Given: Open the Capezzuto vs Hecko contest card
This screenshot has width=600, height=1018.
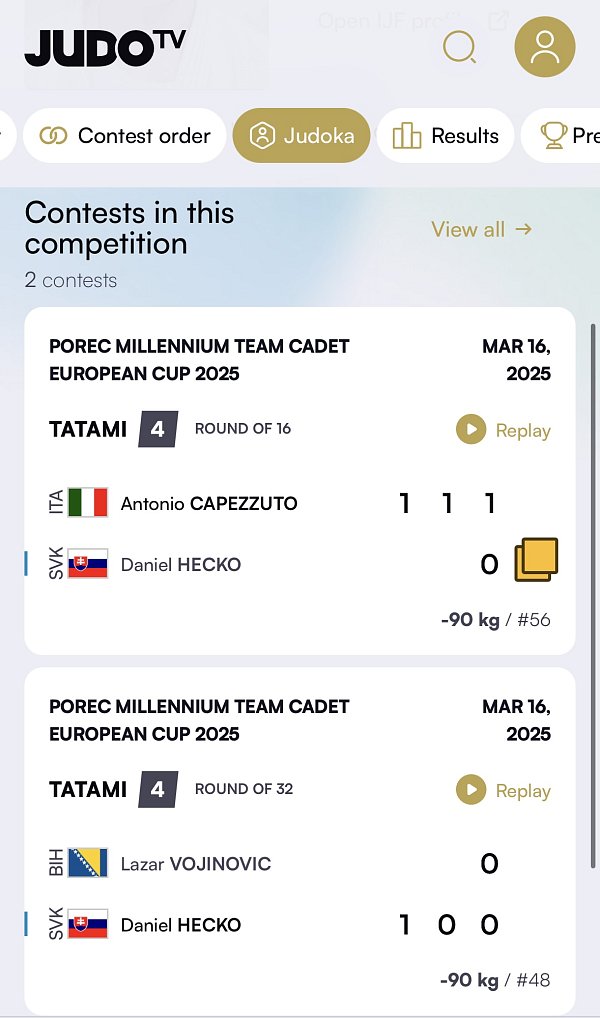Looking at the screenshot, I should 300,481.
